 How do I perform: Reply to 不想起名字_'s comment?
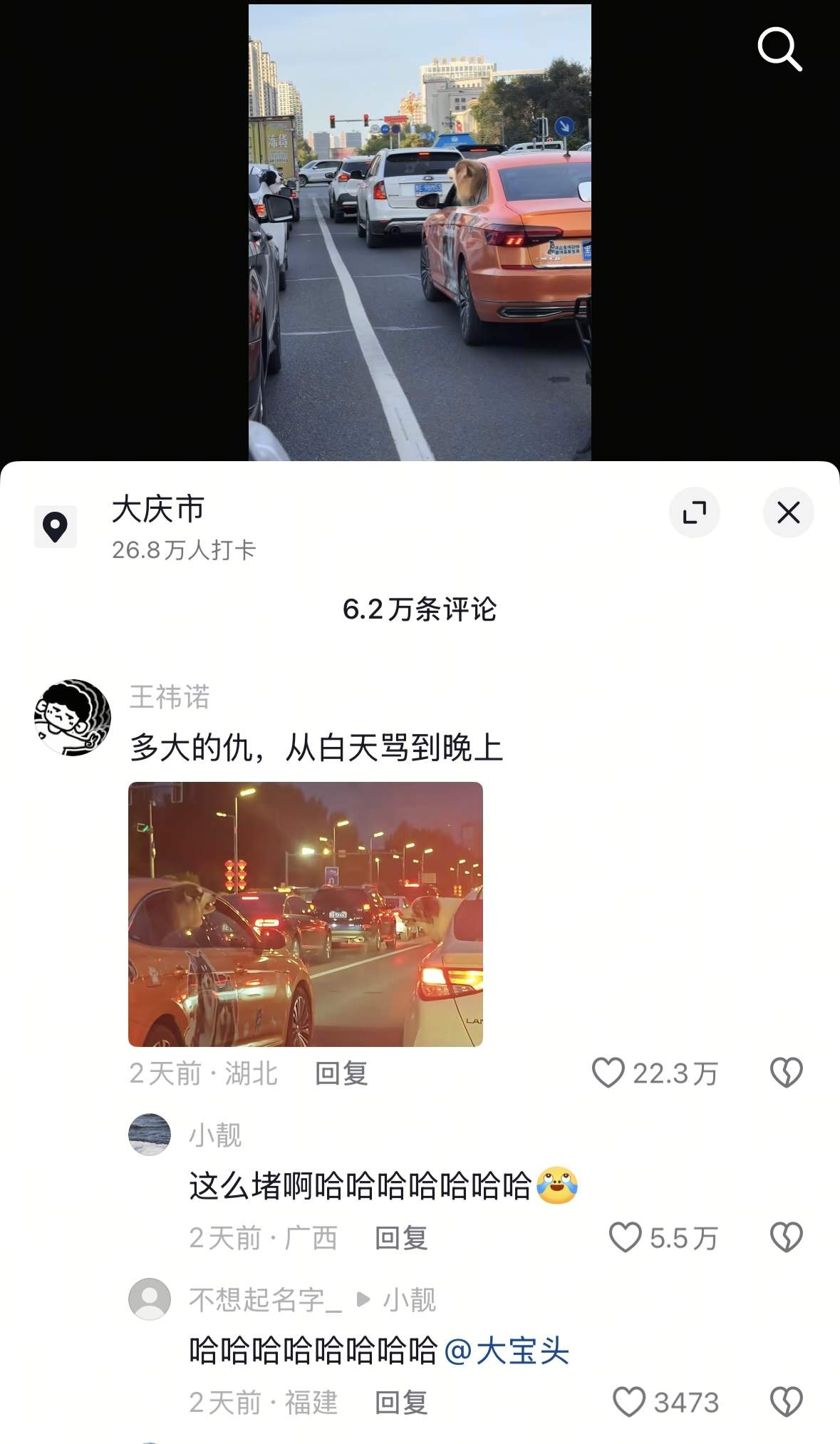tap(401, 1403)
